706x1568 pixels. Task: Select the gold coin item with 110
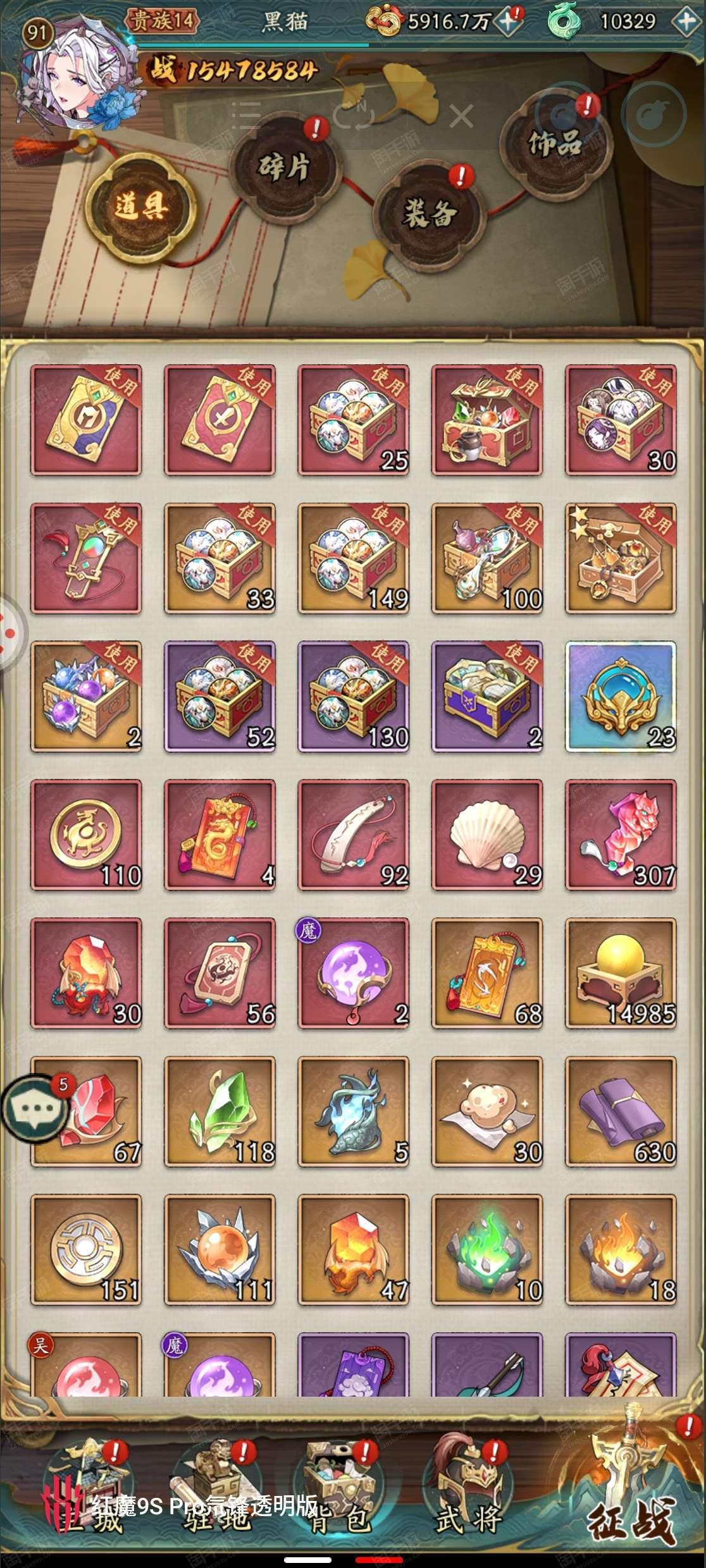coord(86,836)
